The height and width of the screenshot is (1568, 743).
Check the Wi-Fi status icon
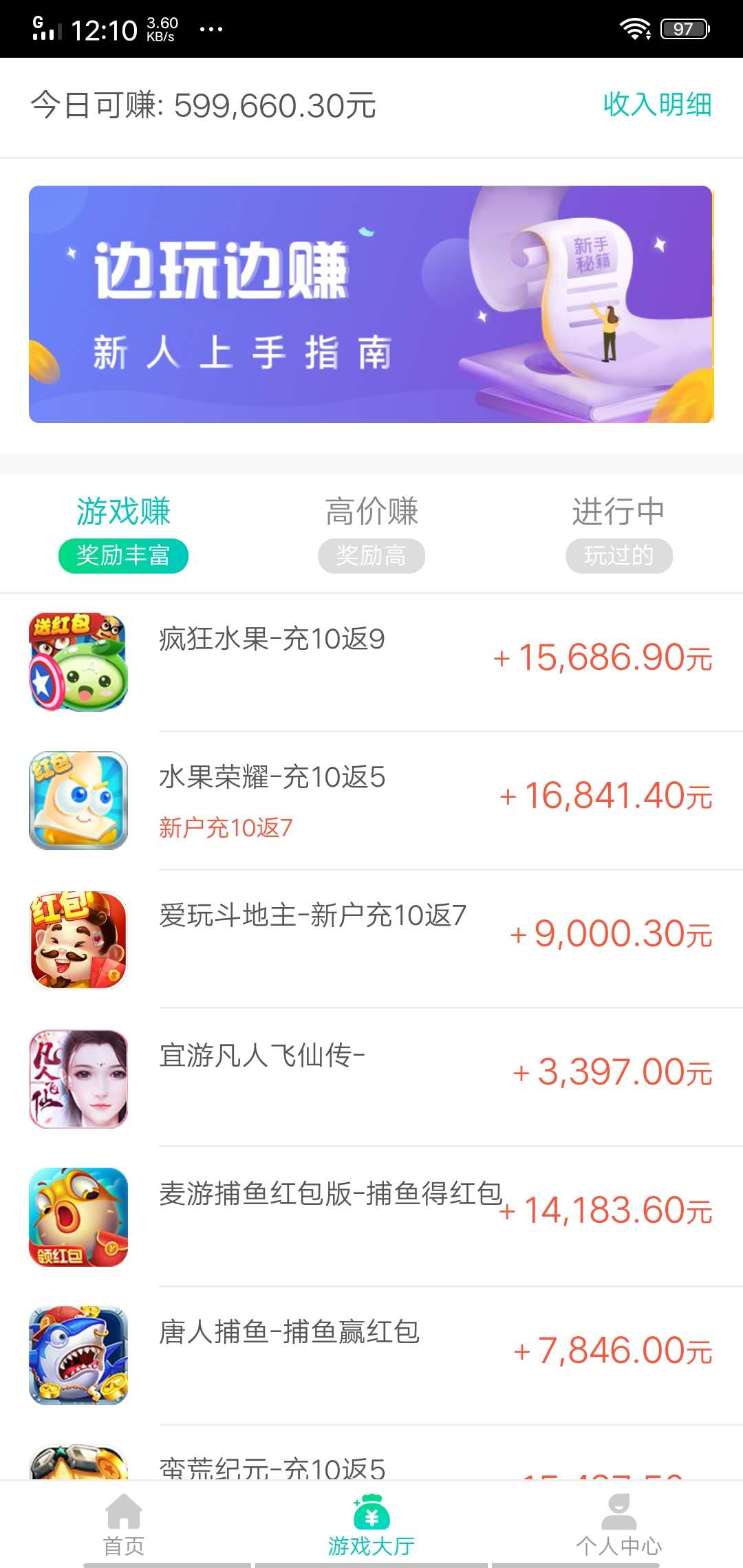[x=636, y=29]
